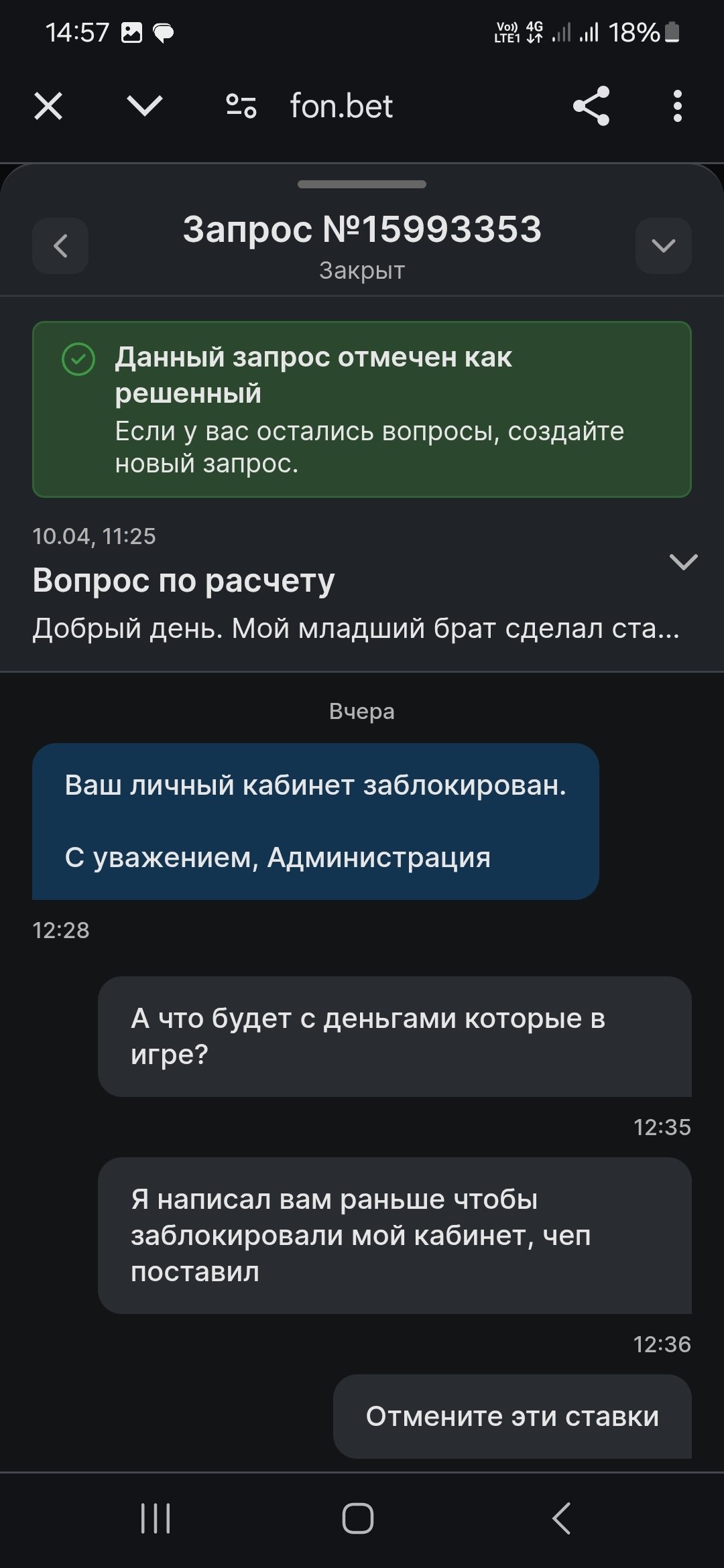724x1568 pixels.
Task: Tap the system back button
Action: click(562, 1518)
